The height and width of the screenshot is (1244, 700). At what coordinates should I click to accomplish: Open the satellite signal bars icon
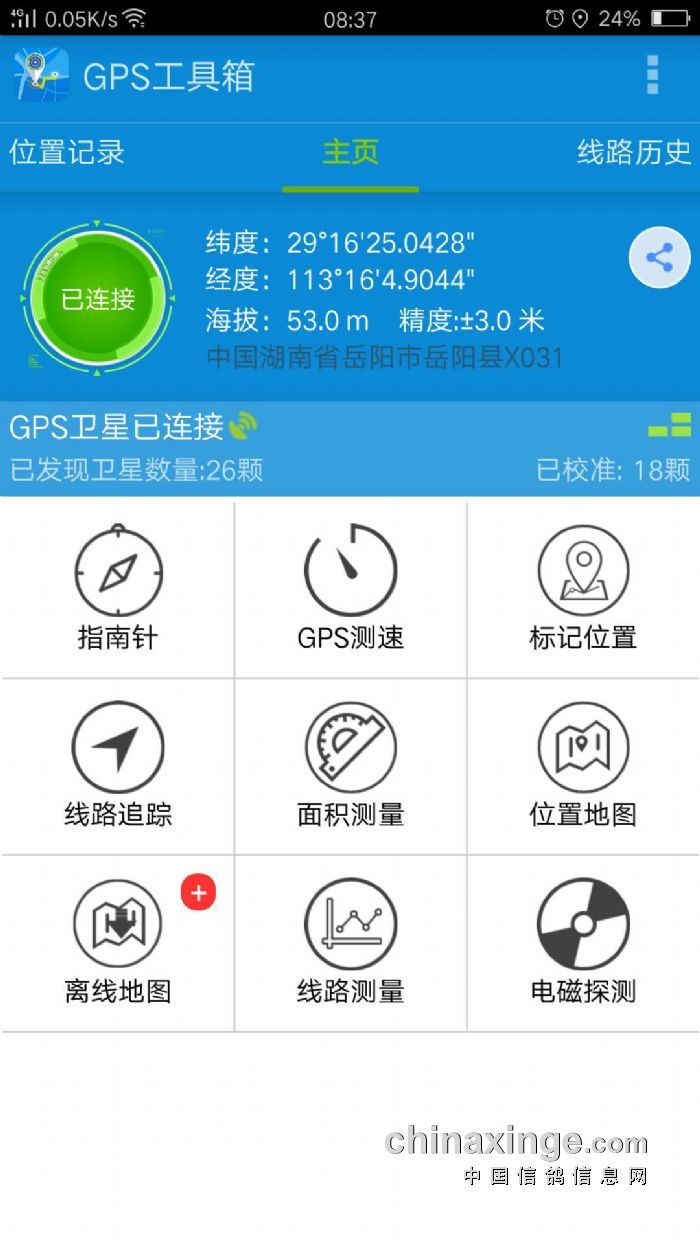pyautogui.click(x=669, y=425)
